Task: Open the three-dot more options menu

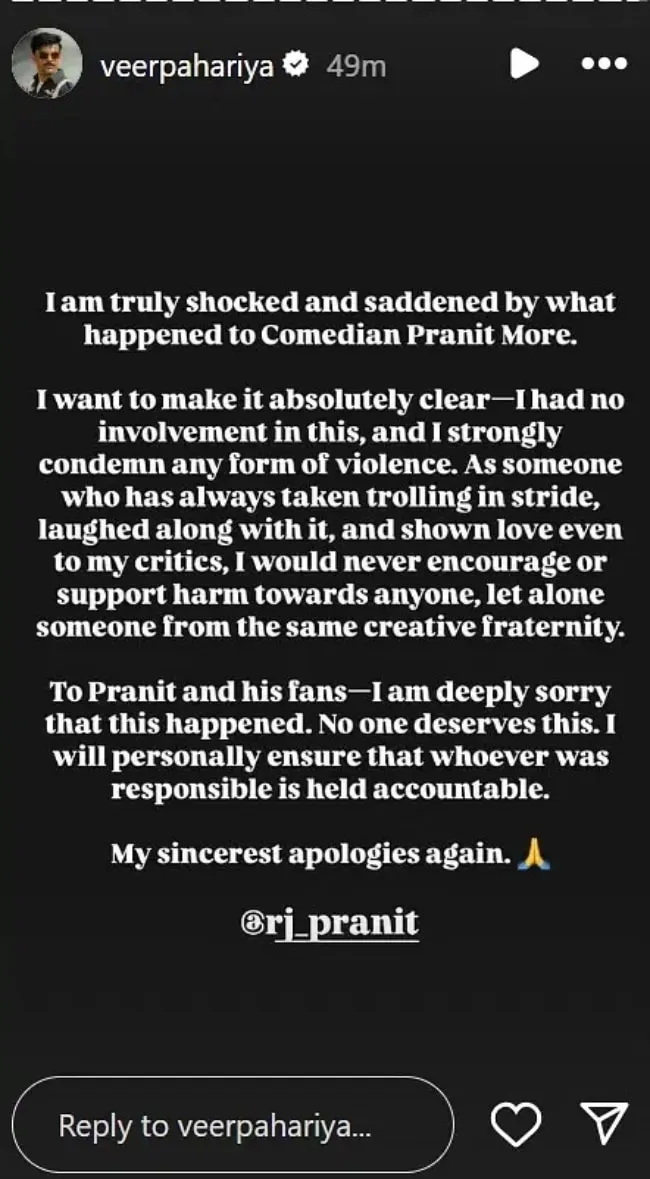Action: [603, 65]
